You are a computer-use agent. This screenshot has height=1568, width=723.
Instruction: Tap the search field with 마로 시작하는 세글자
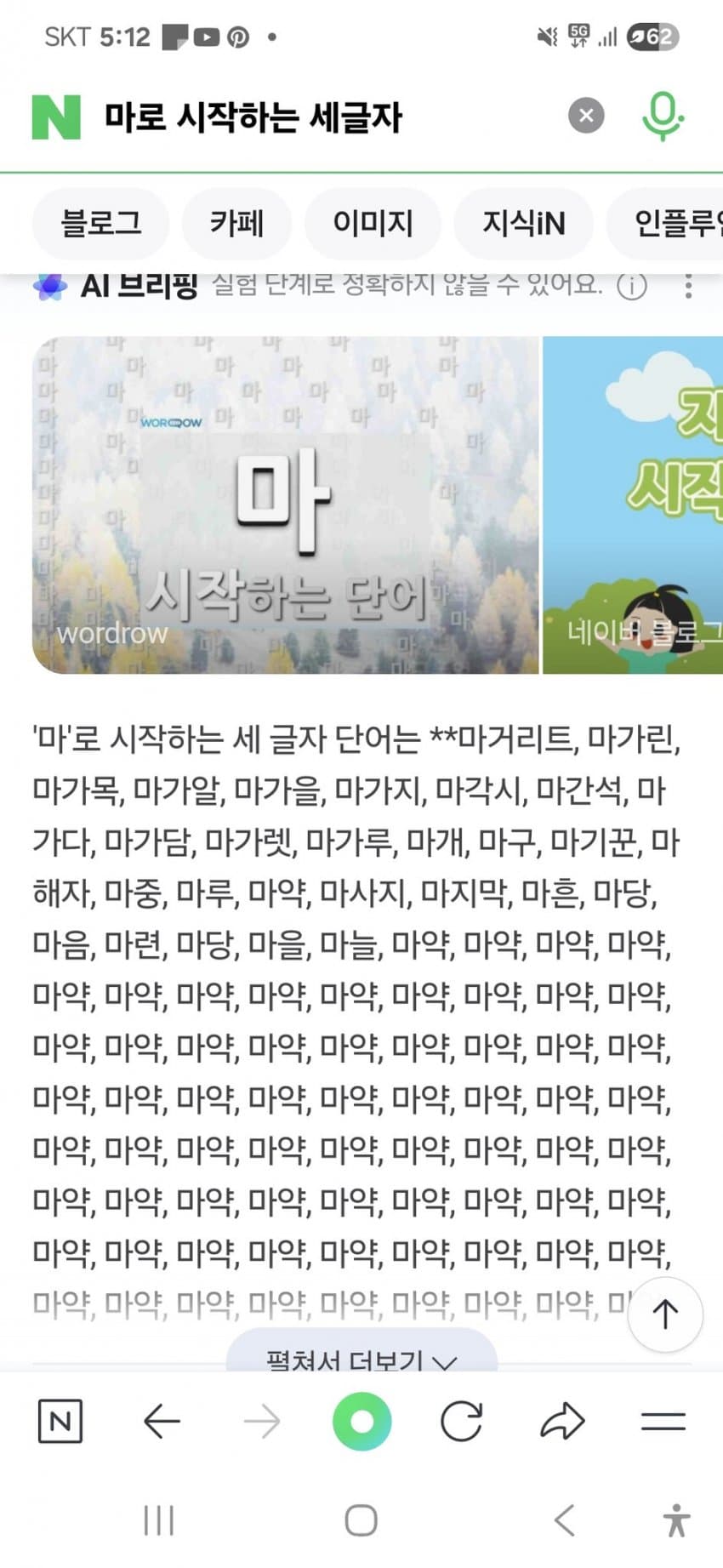click(323, 117)
